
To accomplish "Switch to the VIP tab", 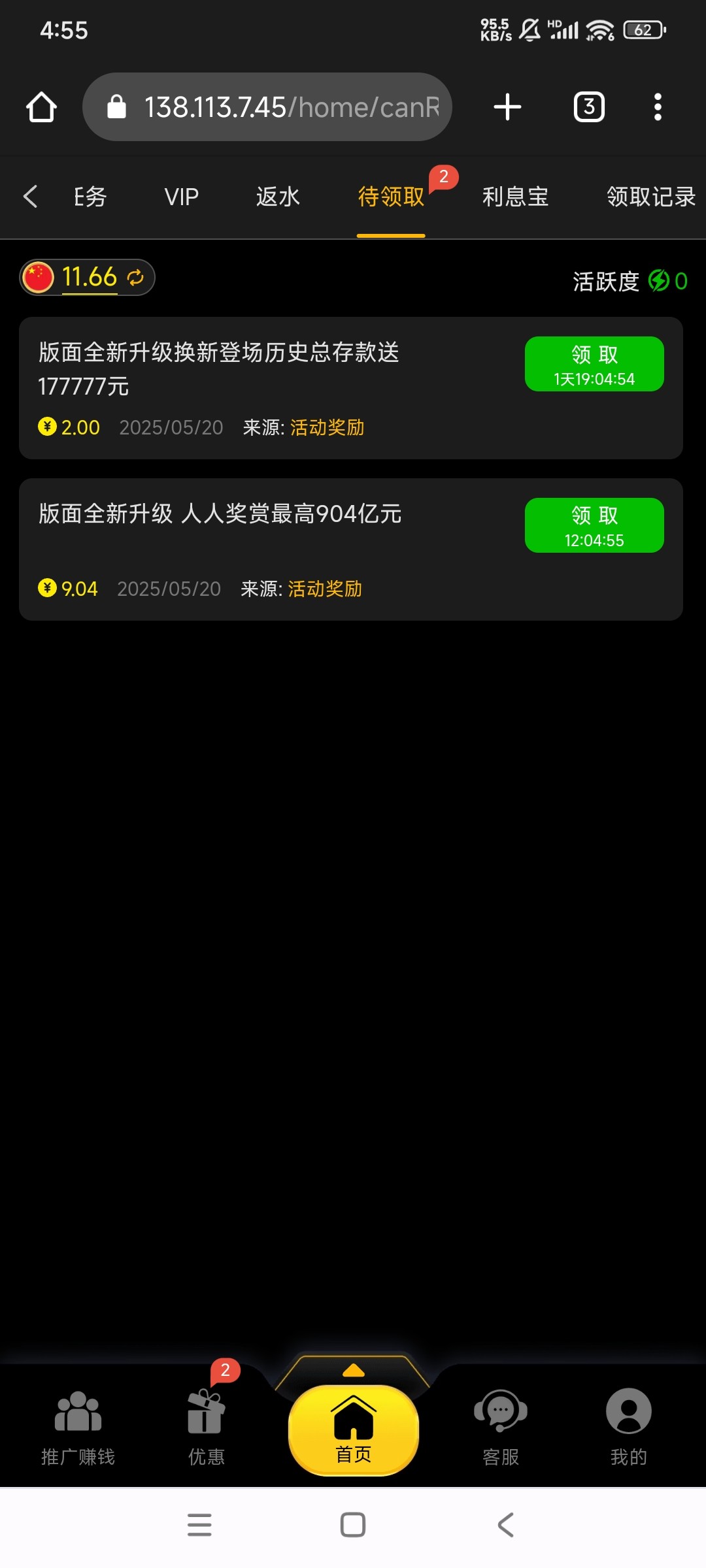I will tap(181, 197).
